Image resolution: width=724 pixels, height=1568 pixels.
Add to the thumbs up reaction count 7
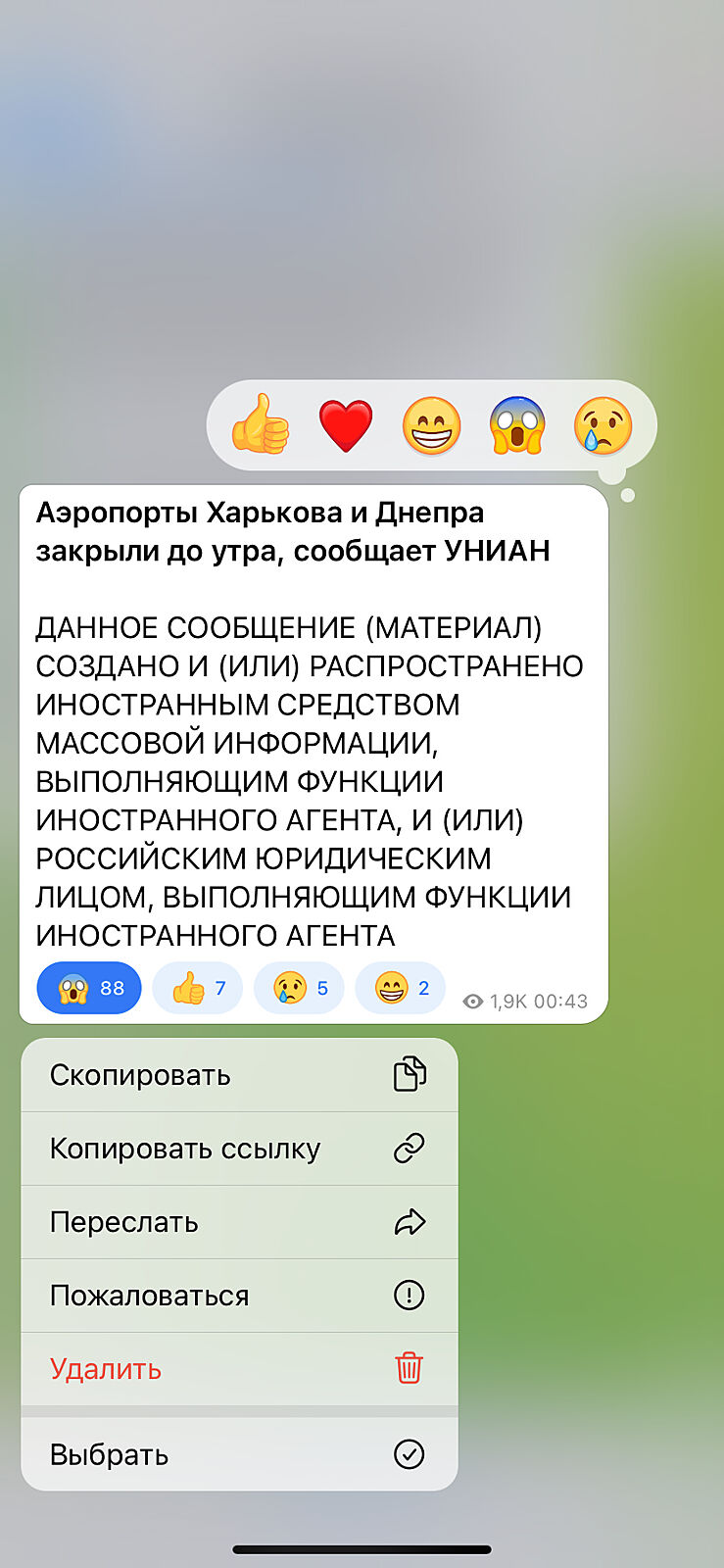[x=198, y=988]
